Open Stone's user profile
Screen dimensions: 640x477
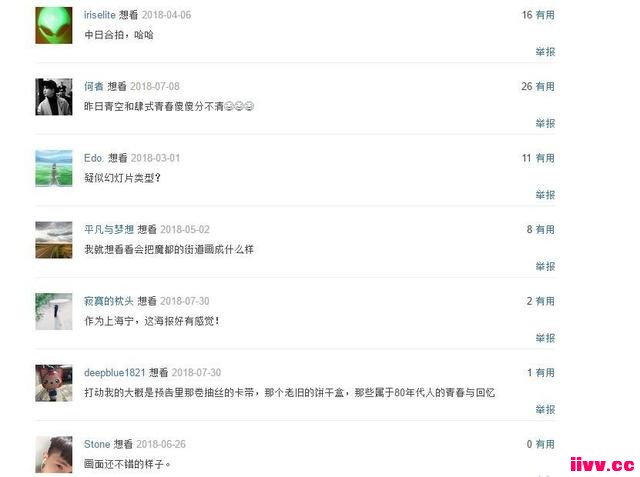[x=97, y=444]
